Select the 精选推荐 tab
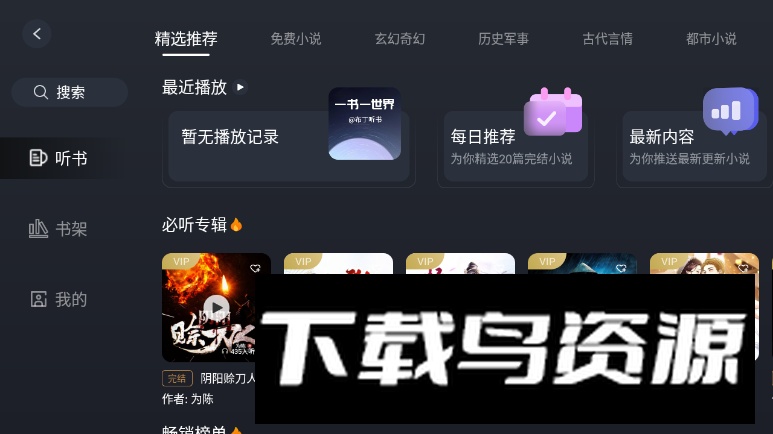Image resolution: width=773 pixels, height=434 pixels. pos(186,39)
